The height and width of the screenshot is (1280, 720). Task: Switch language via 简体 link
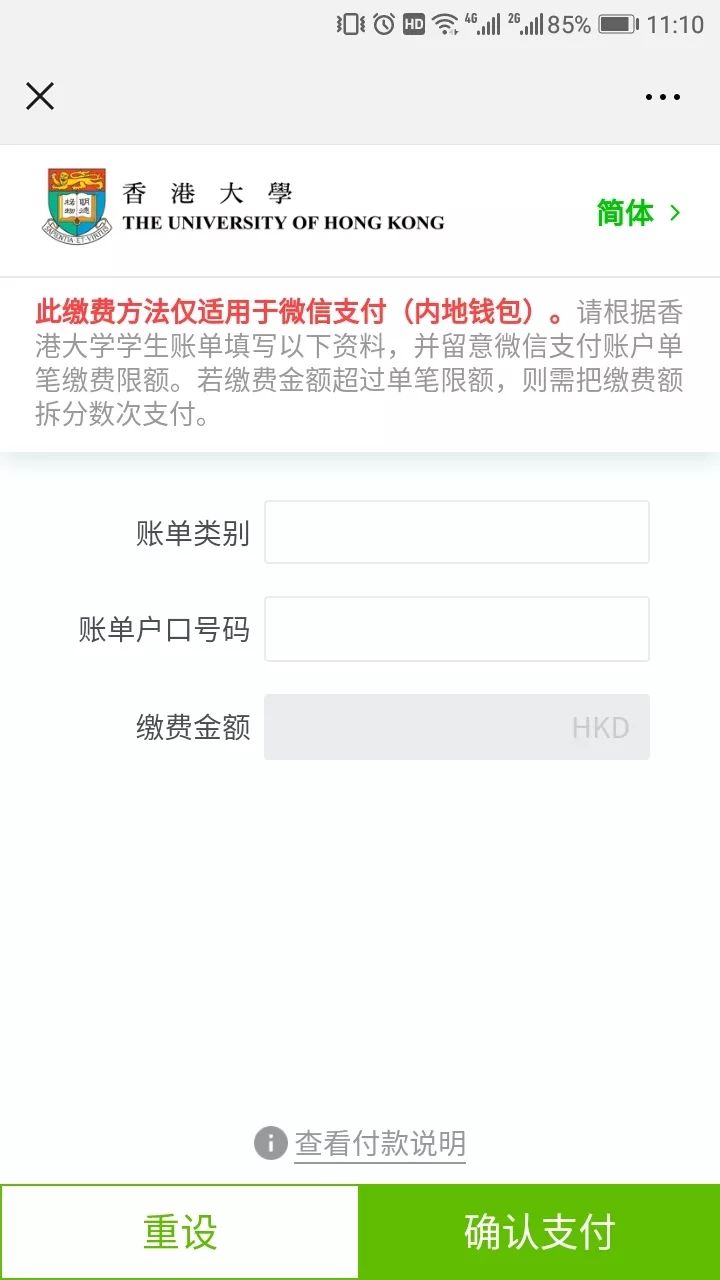tap(638, 212)
